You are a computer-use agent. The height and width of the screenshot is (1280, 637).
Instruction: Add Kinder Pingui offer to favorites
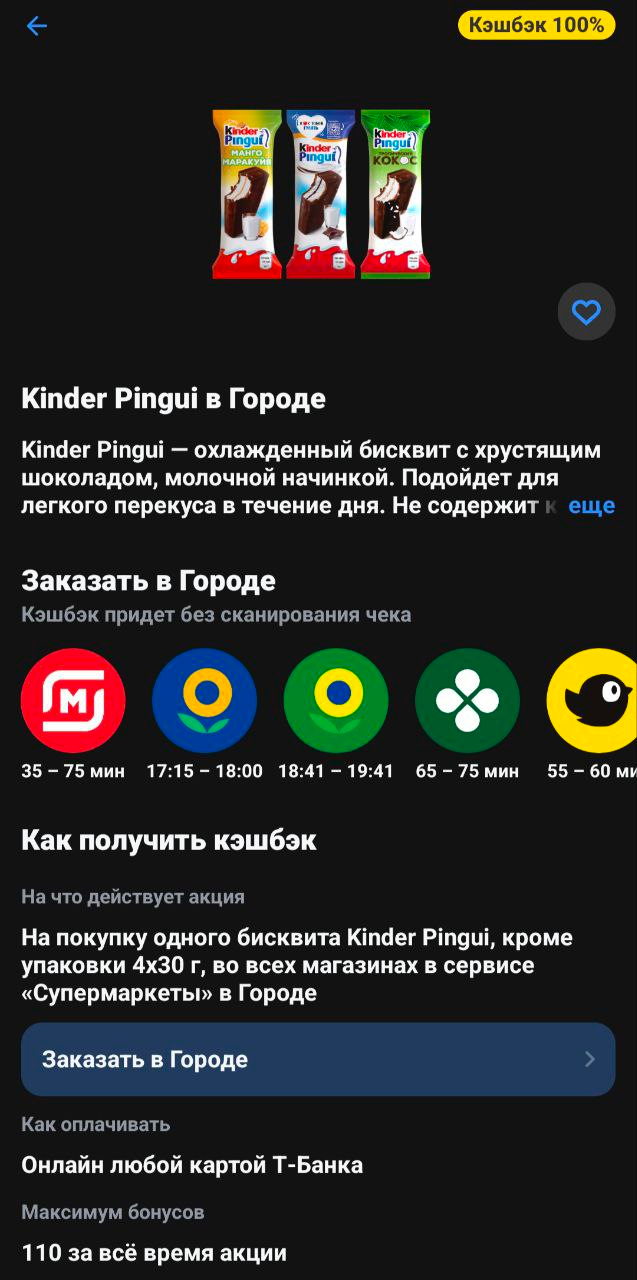click(586, 313)
